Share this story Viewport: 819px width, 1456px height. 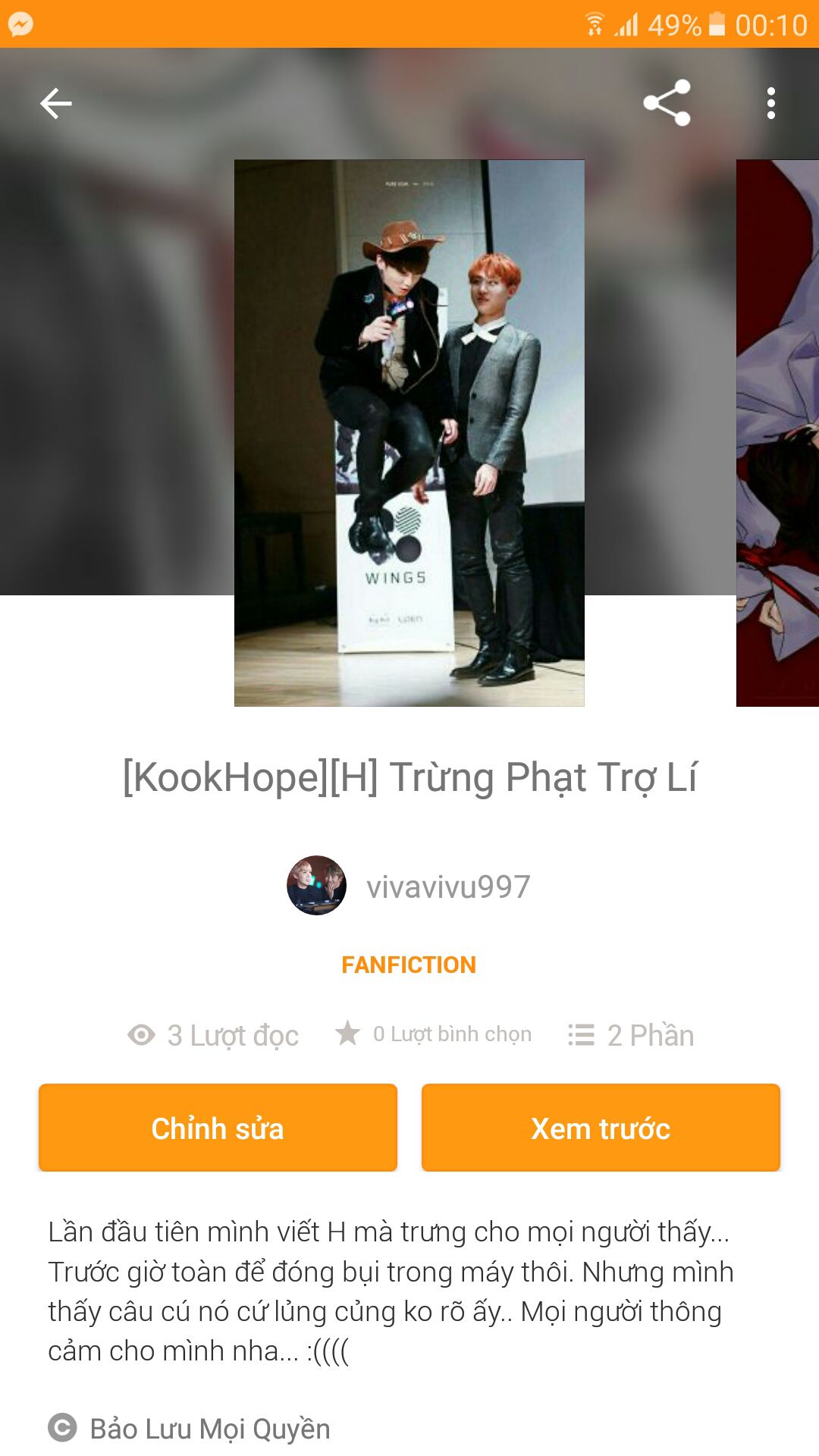pyautogui.click(x=667, y=103)
